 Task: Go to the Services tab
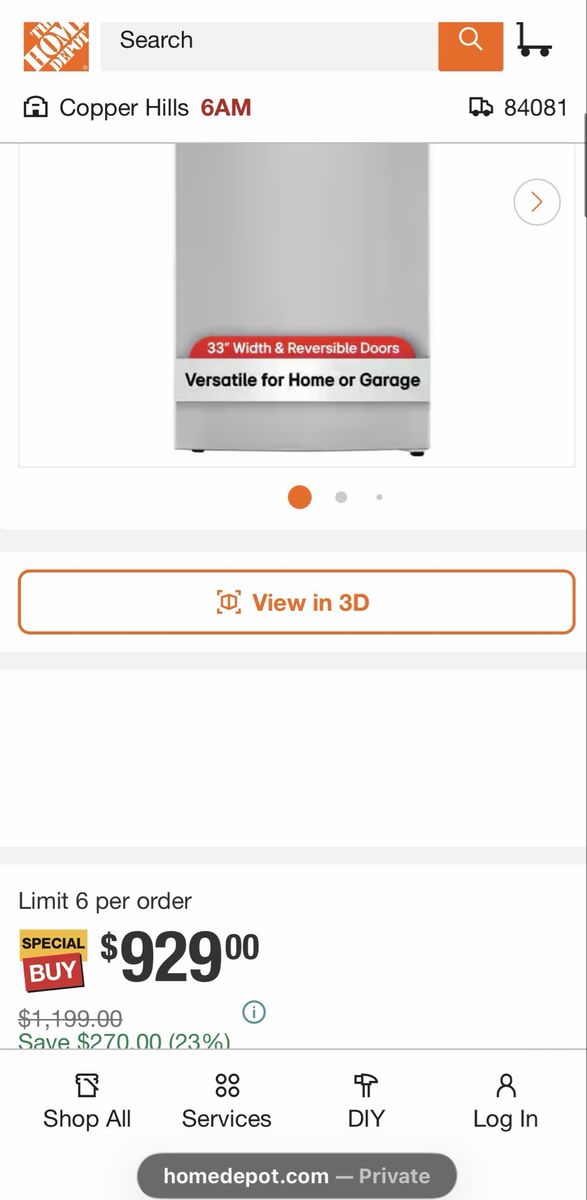click(x=227, y=1101)
